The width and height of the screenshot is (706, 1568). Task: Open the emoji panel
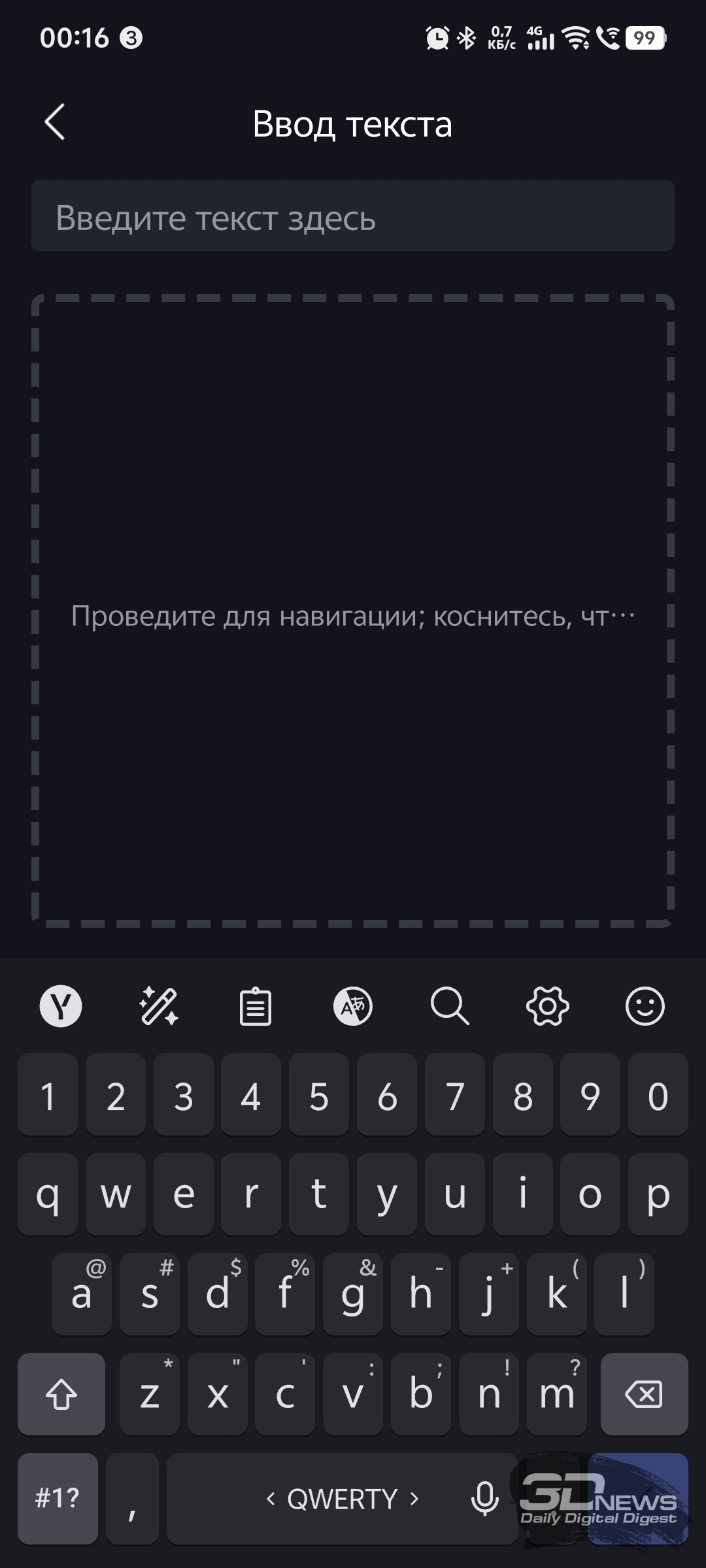click(x=645, y=1006)
